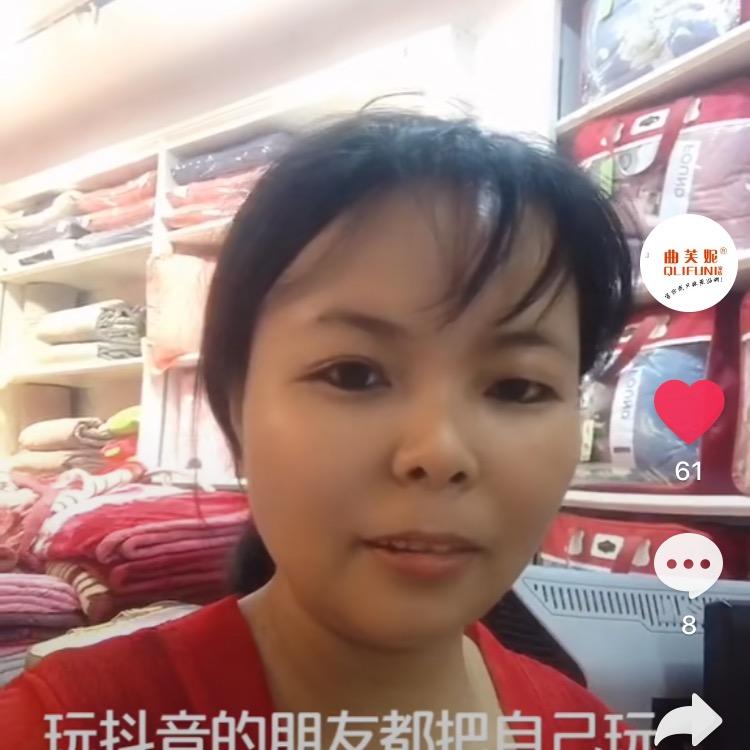Screen dimensions: 750x750
Task: Open the Qlifuni creator profile avatar
Action: click(688, 260)
